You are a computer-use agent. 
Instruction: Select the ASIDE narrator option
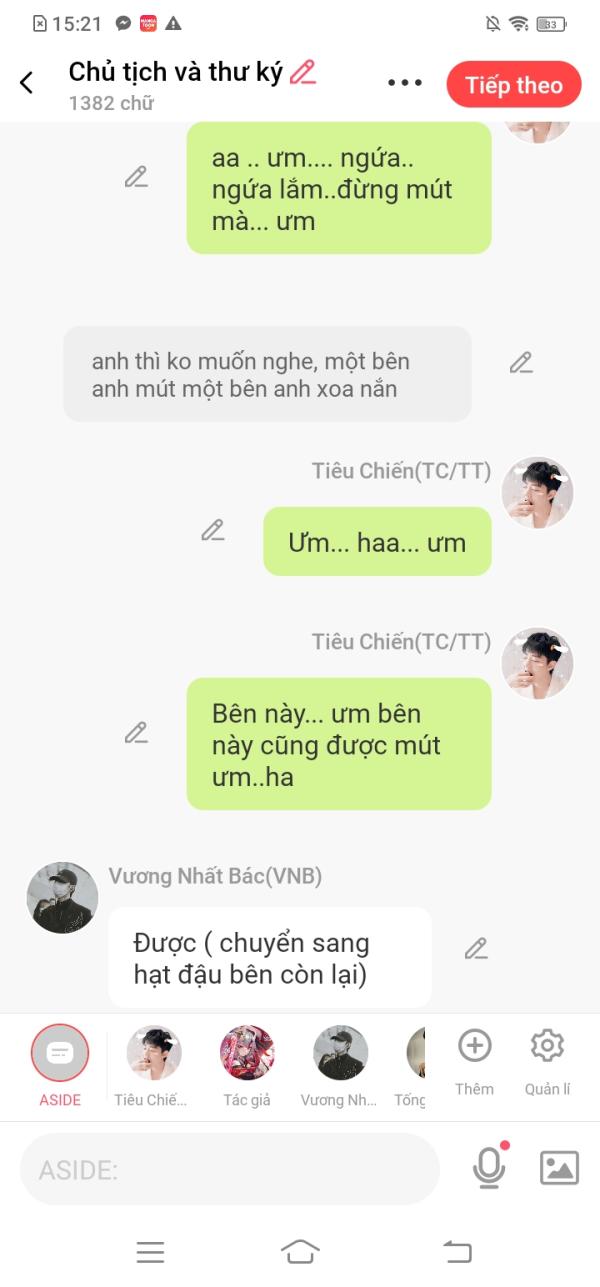(60, 1054)
